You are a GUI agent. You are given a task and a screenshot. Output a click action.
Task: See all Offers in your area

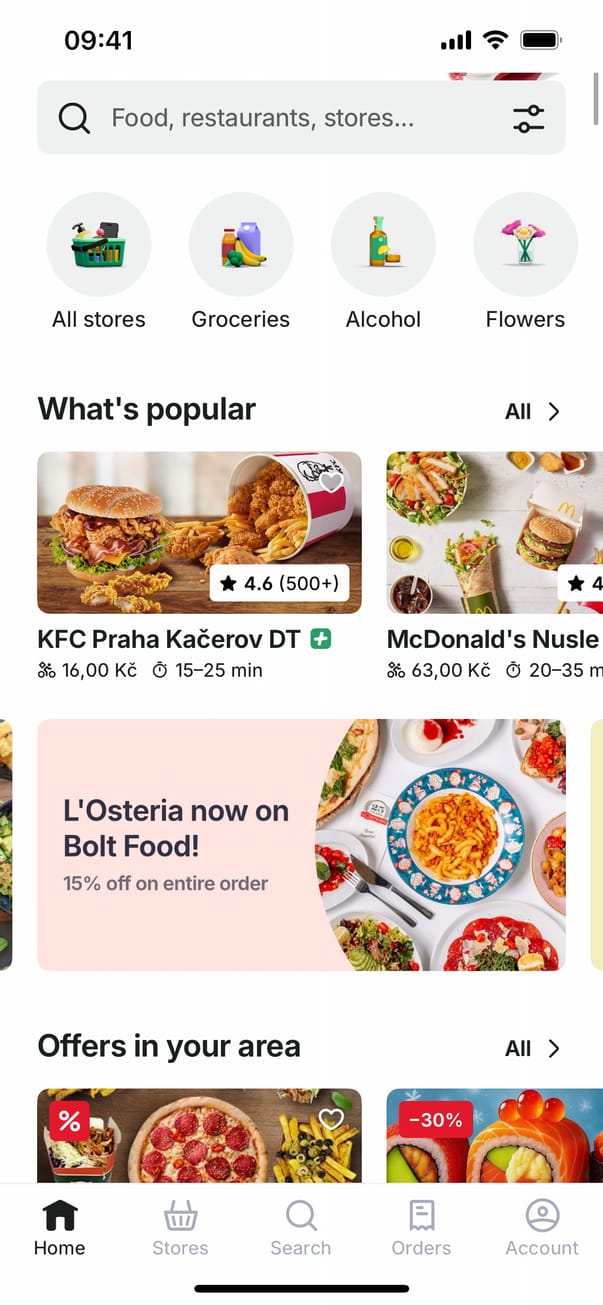(x=532, y=1048)
